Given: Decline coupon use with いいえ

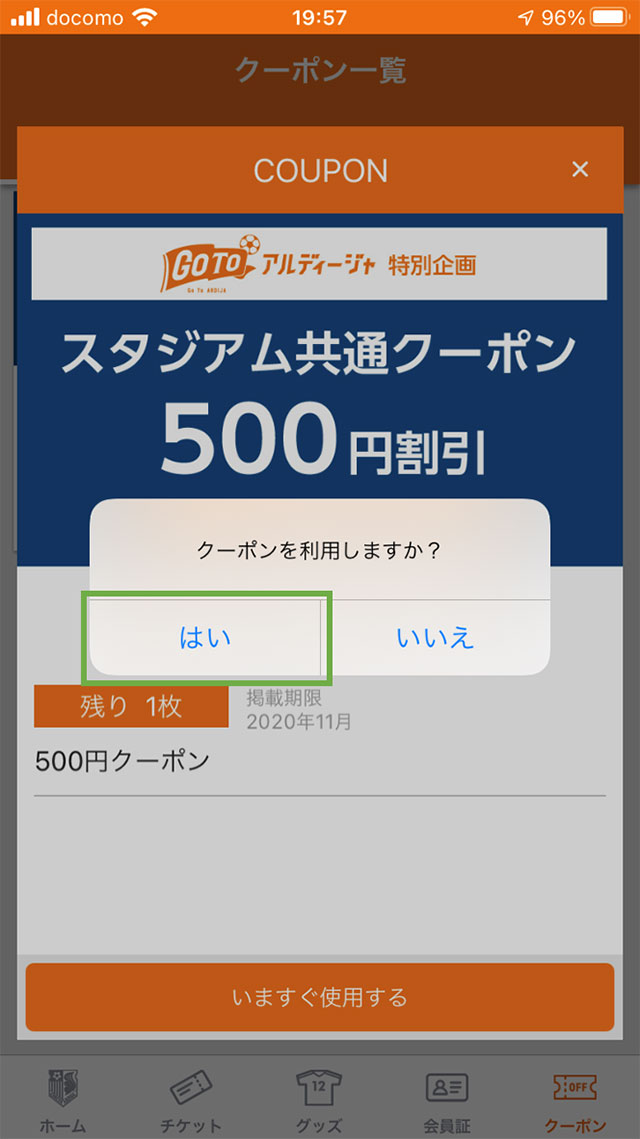Looking at the screenshot, I should (435, 637).
